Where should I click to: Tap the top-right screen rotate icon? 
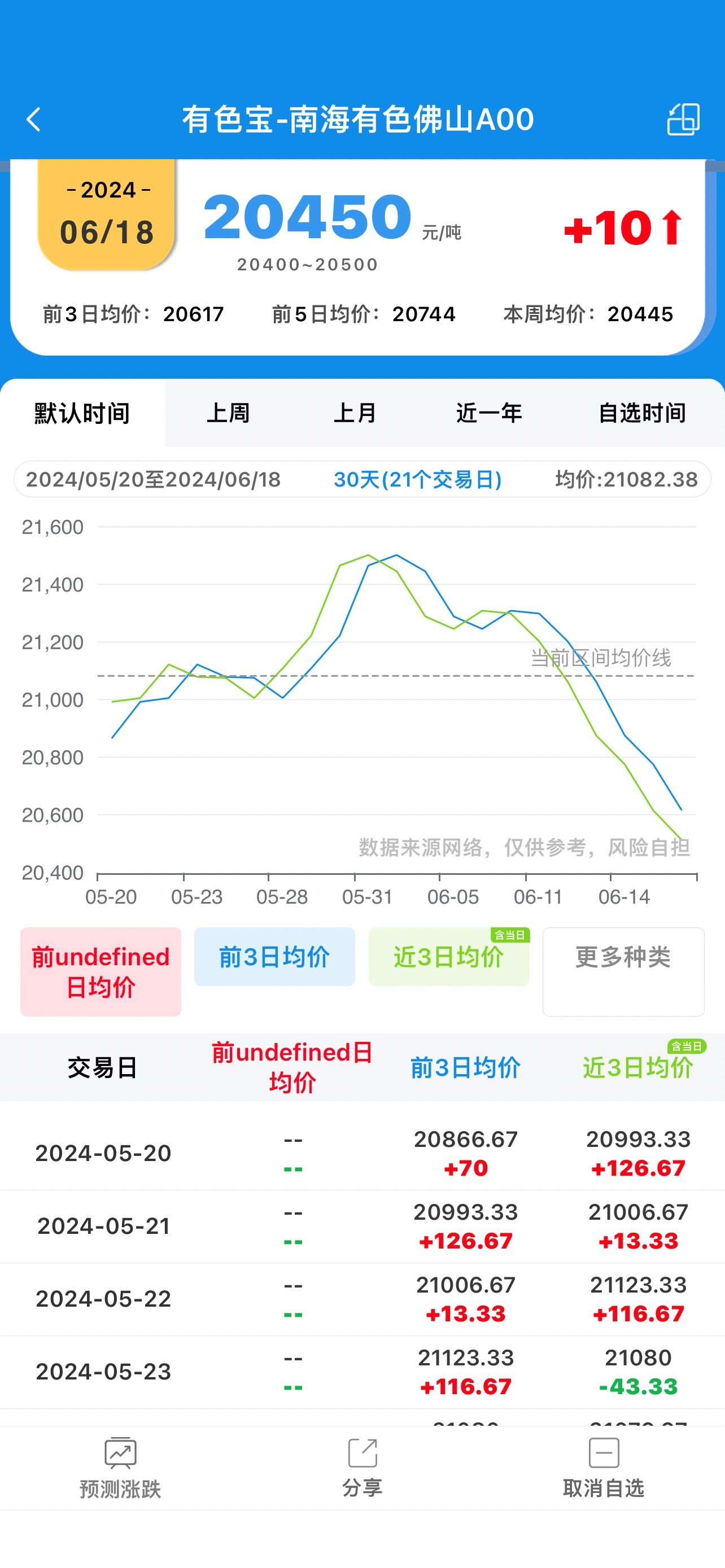tap(683, 119)
